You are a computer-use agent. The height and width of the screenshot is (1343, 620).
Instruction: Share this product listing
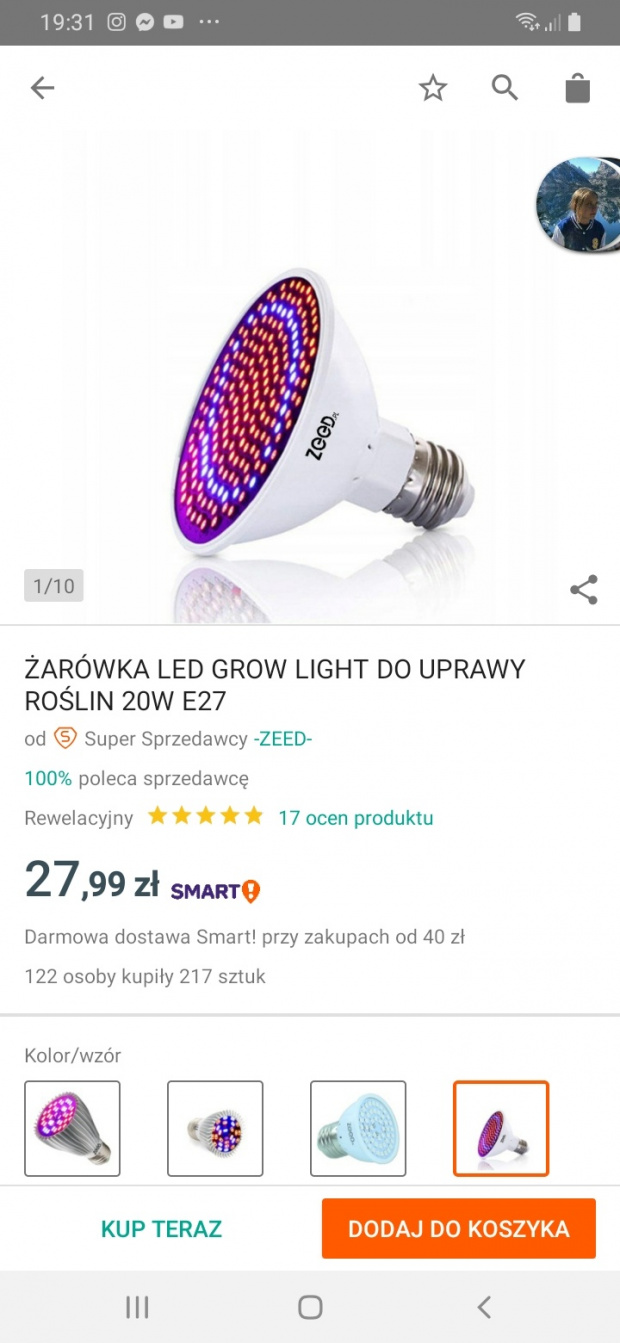point(584,590)
